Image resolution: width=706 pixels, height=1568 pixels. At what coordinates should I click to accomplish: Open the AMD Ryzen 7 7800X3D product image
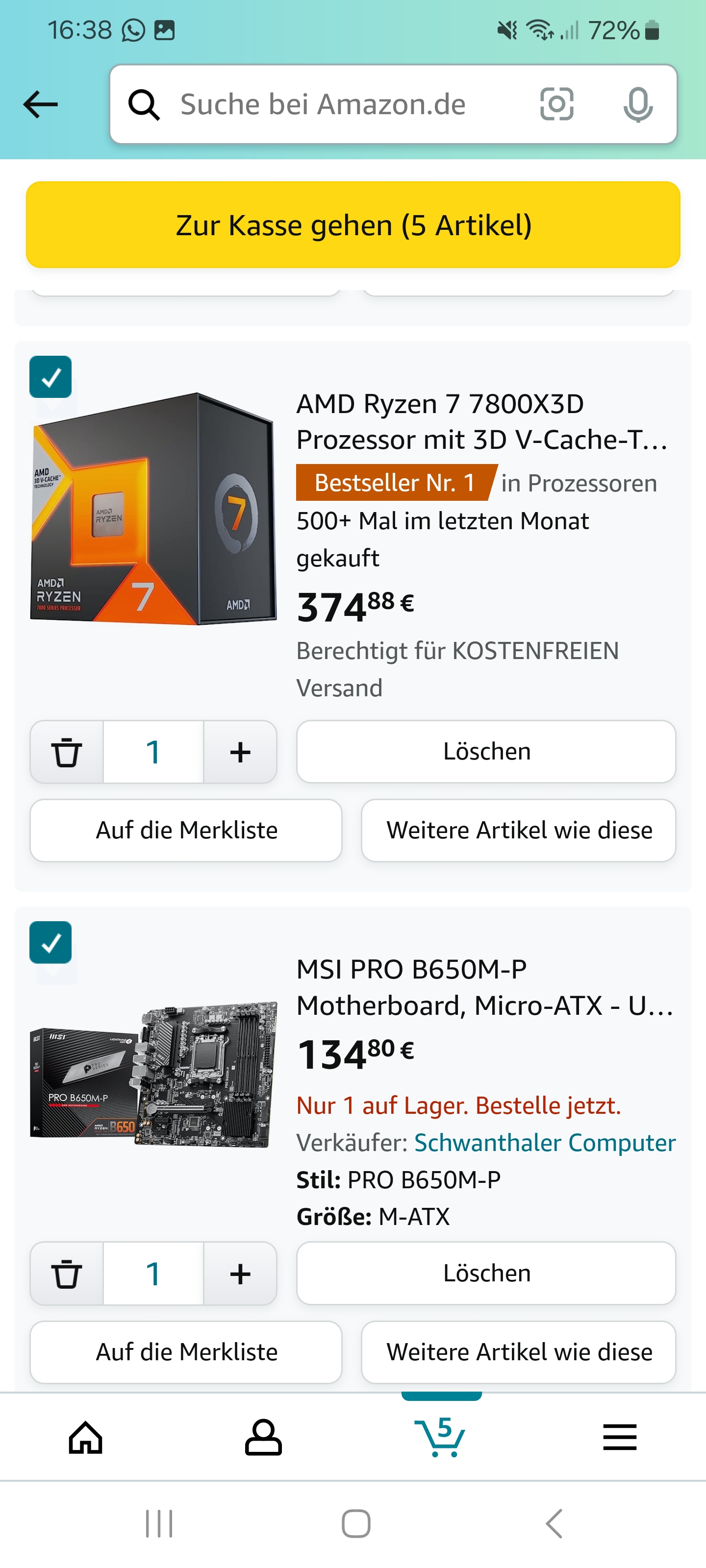153,508
